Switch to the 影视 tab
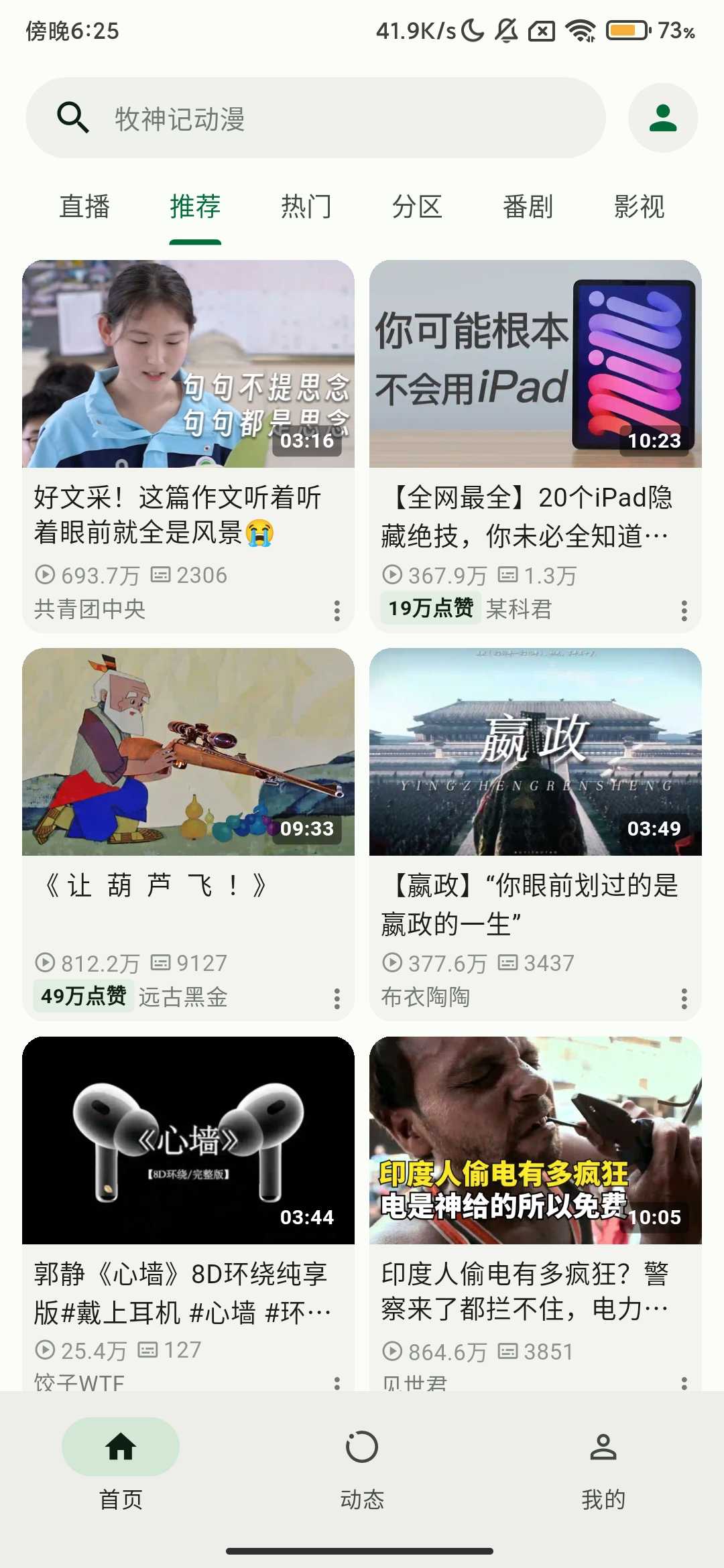The image size is (724, 1568). pos(639,206)
